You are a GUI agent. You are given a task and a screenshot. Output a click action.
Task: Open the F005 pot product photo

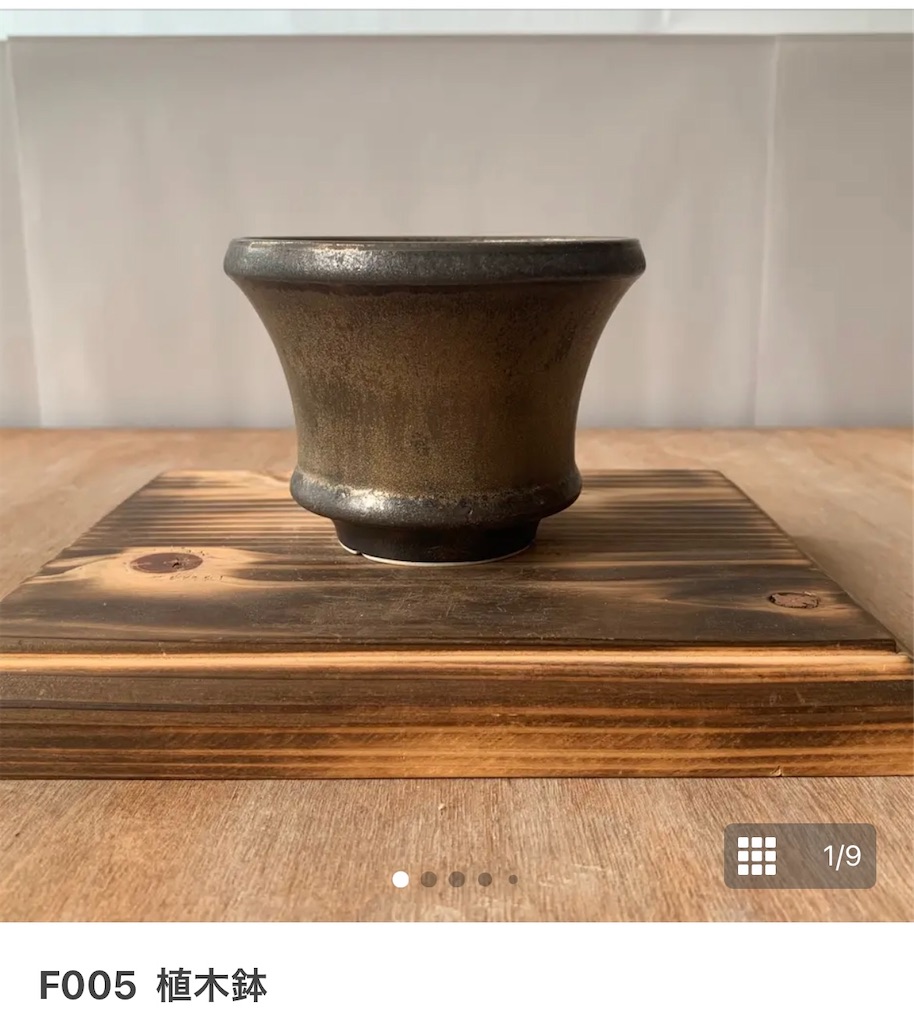tap(434, 400)
